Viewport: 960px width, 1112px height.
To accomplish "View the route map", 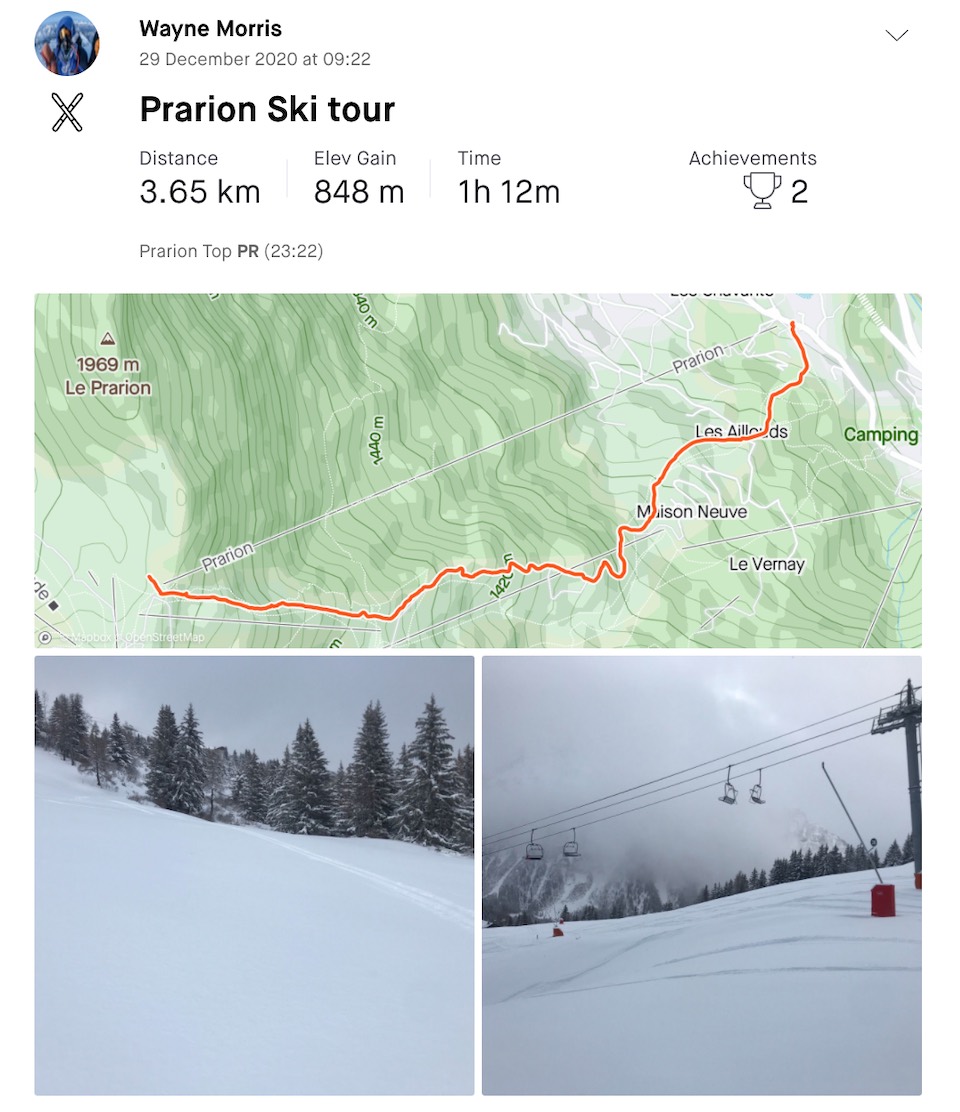I will (x=478, y=470).
